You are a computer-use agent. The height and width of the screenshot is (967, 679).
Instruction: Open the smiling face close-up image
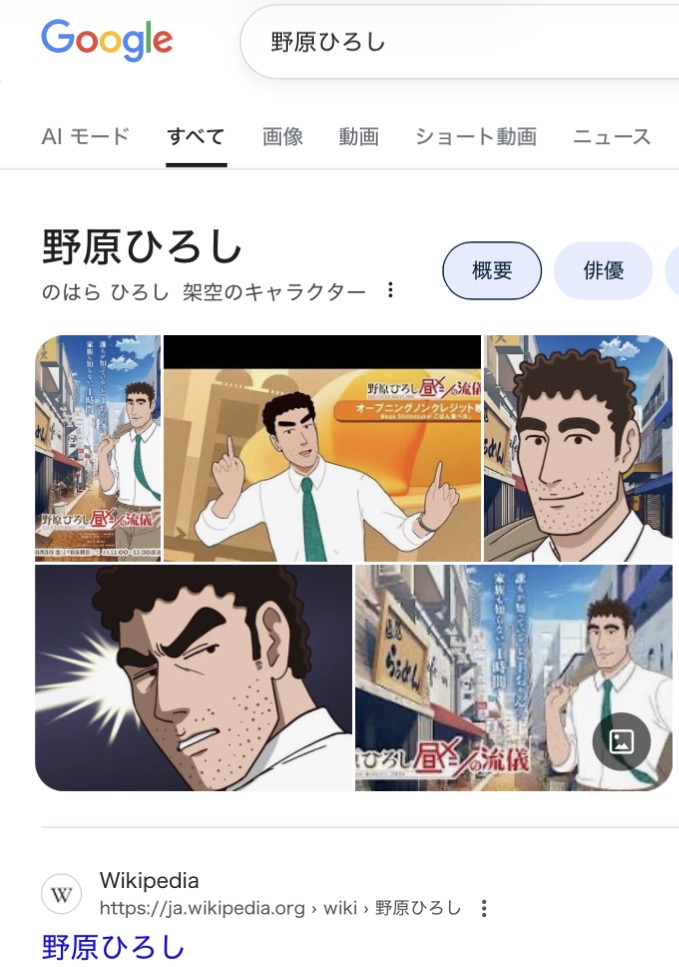[578, 448]
